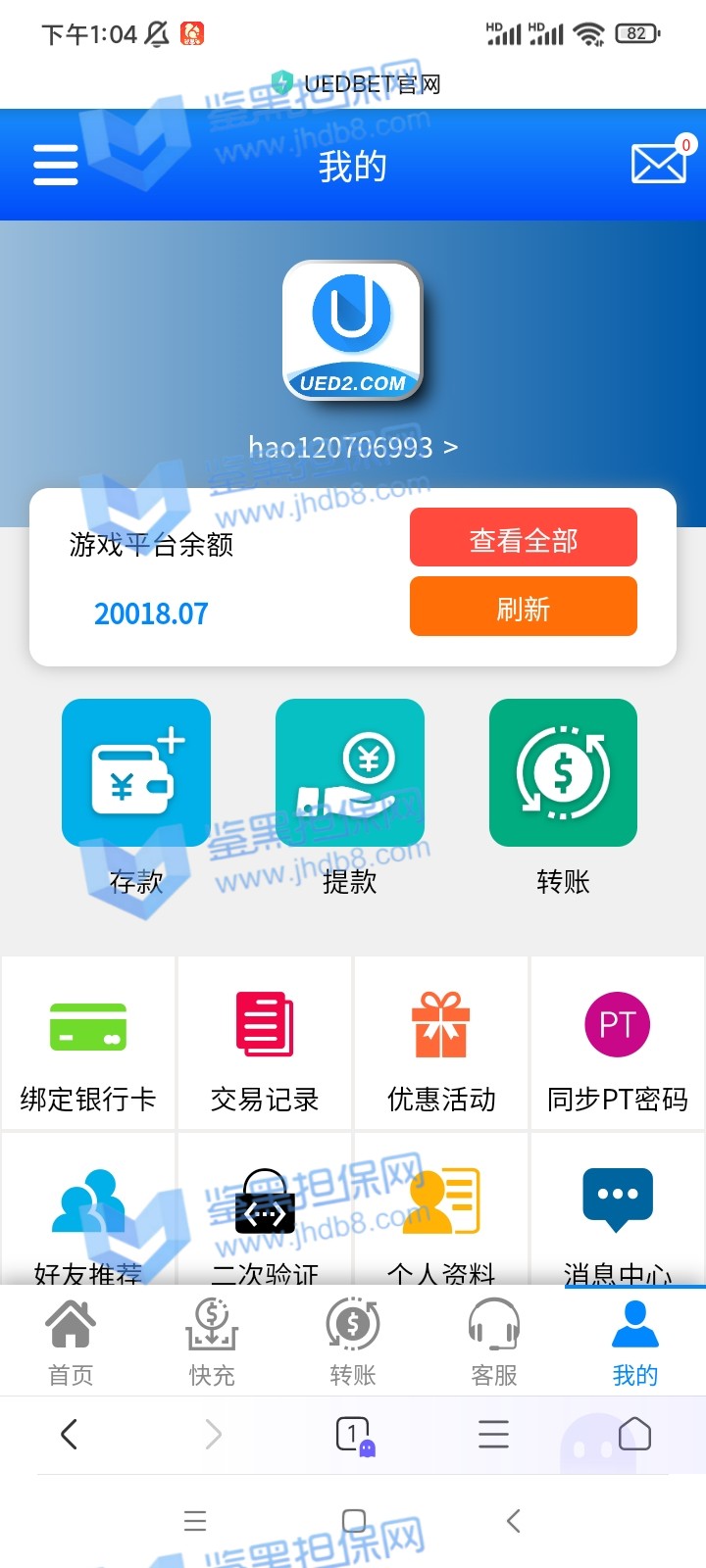Viewport: 706px width, 1568px height.
Task: Open 优惠活动 promotions
Action: (x=441, y=1044)
